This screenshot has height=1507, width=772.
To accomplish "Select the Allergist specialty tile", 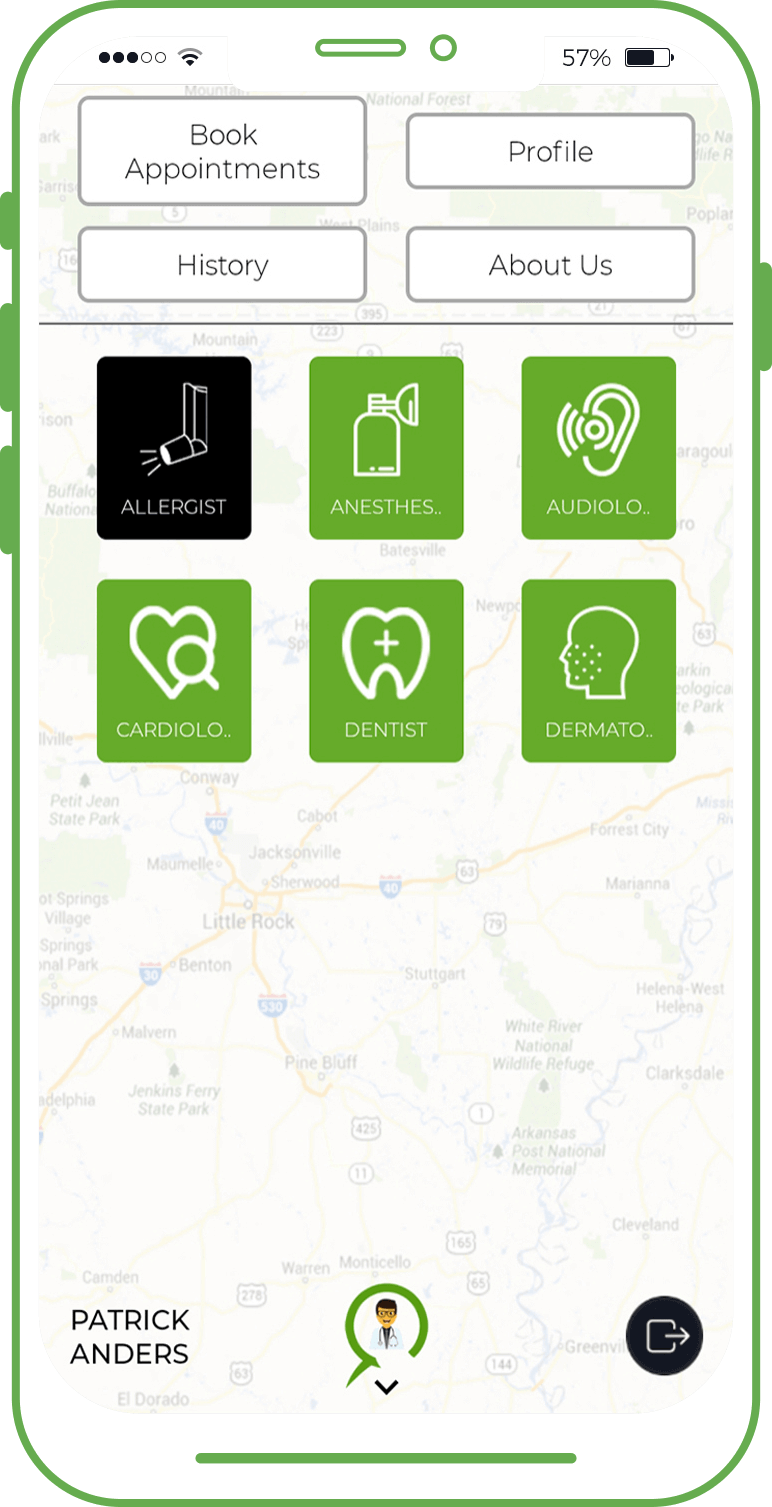I will click(174, 448).
